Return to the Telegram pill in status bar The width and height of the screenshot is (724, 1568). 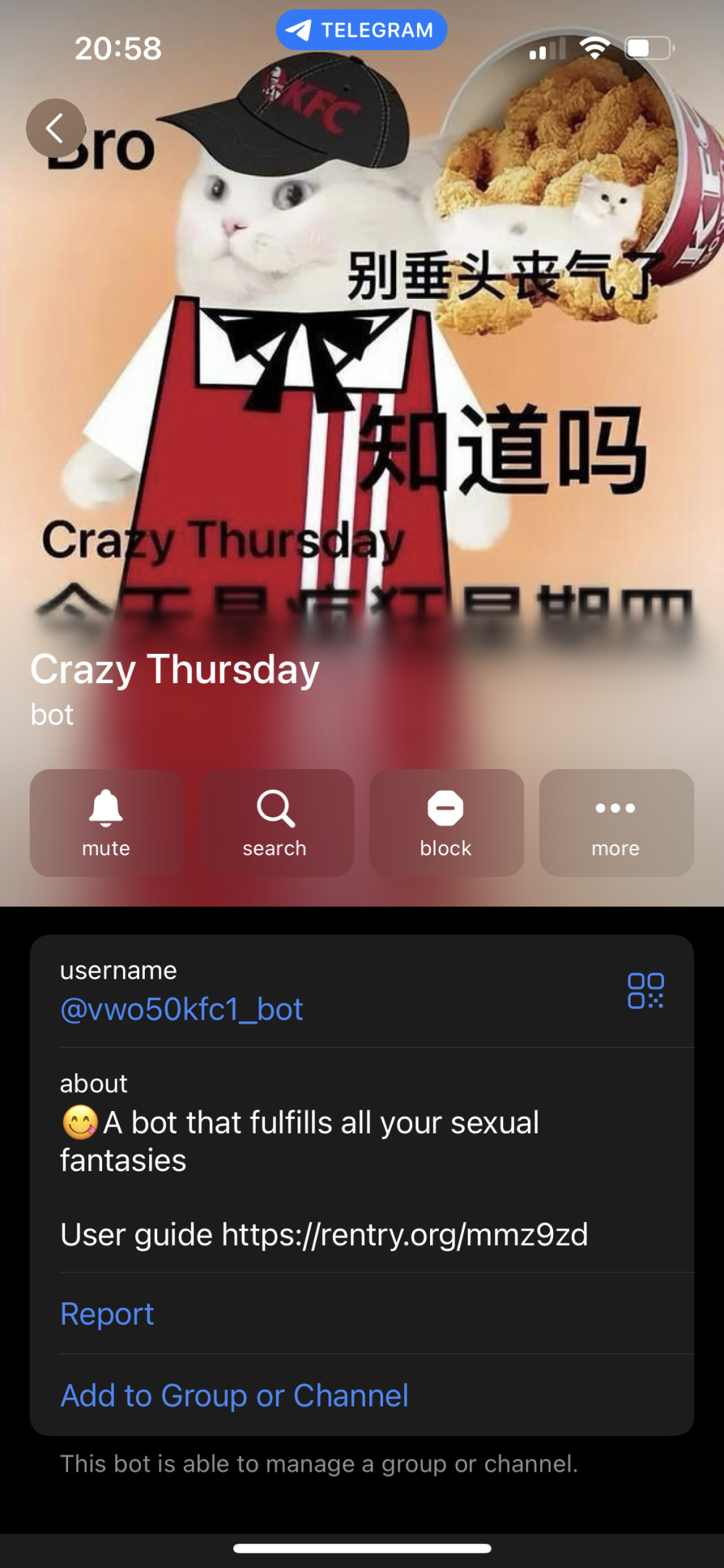click(361, 30)
